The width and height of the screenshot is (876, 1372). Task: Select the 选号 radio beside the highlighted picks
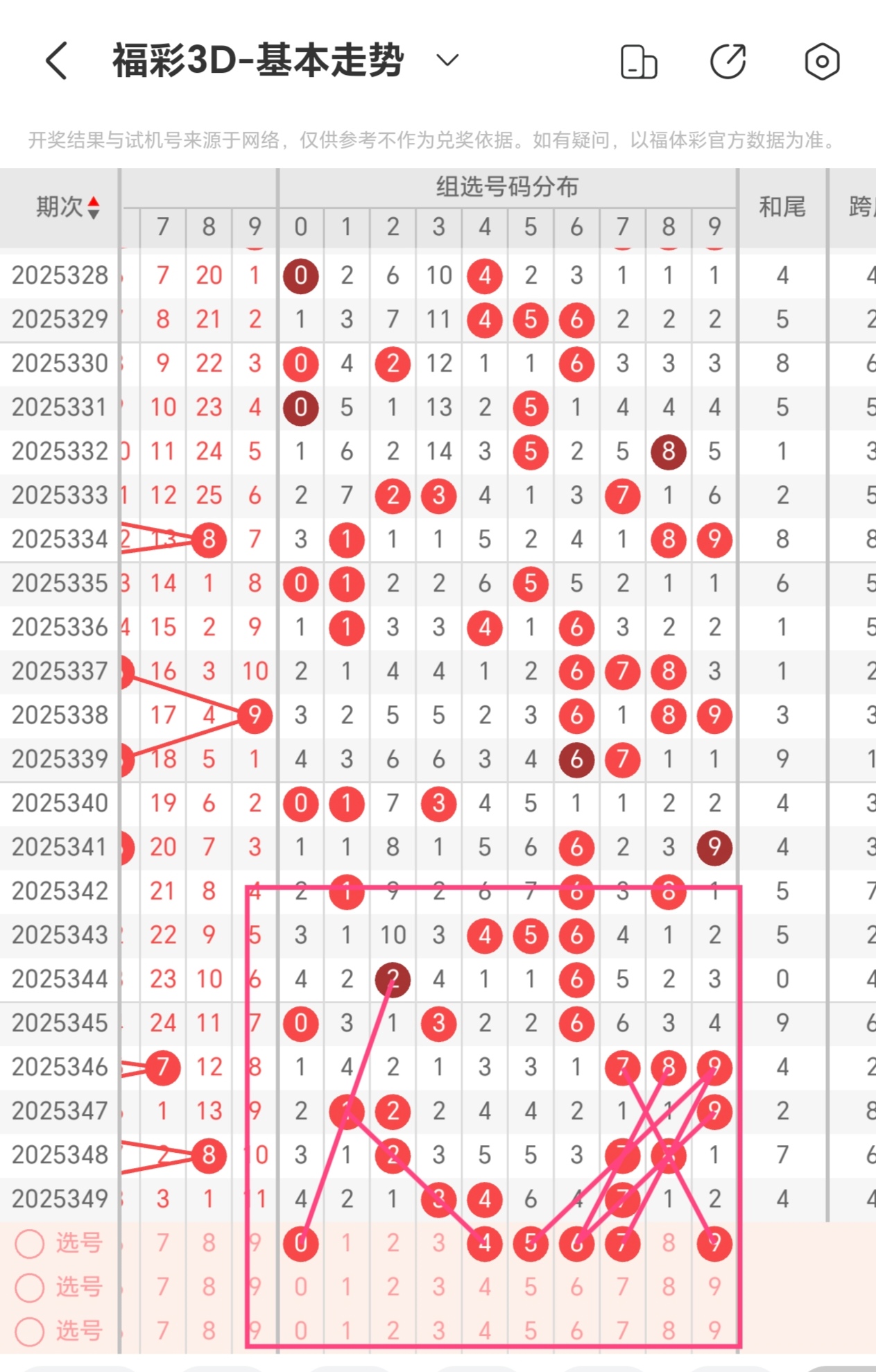point(31,1243)
